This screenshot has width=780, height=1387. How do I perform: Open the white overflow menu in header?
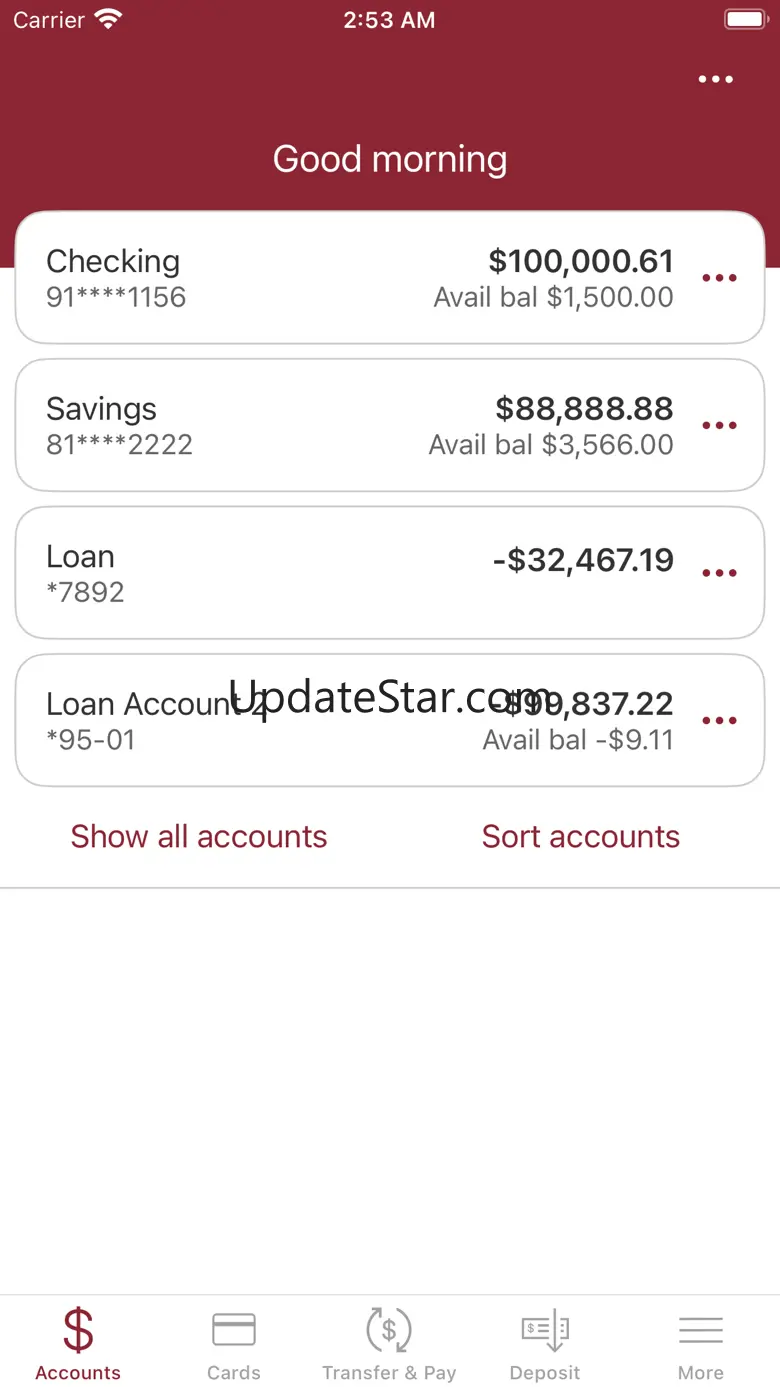click(x=715, y=80)
